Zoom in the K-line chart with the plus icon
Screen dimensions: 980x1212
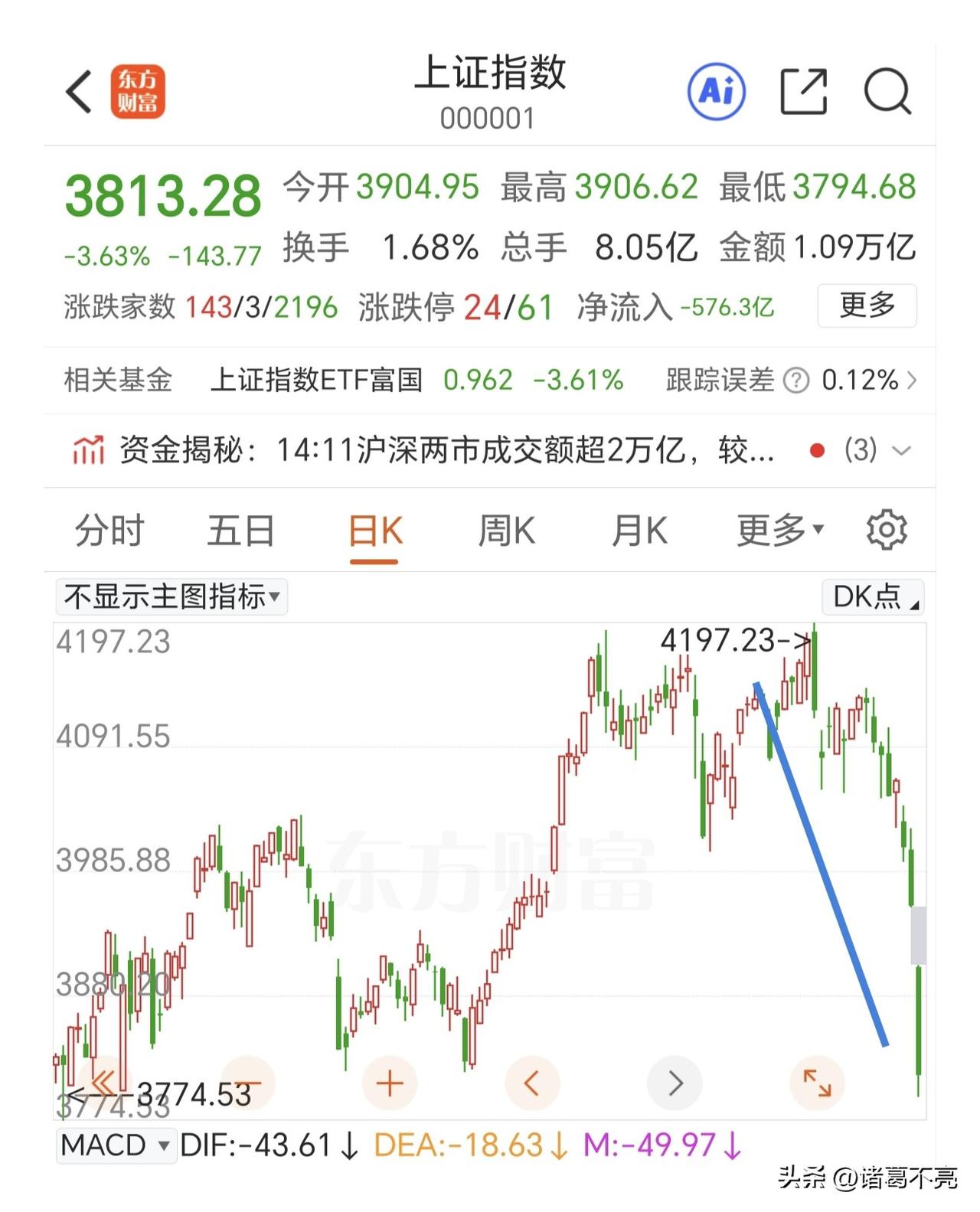pos(390,1083)
